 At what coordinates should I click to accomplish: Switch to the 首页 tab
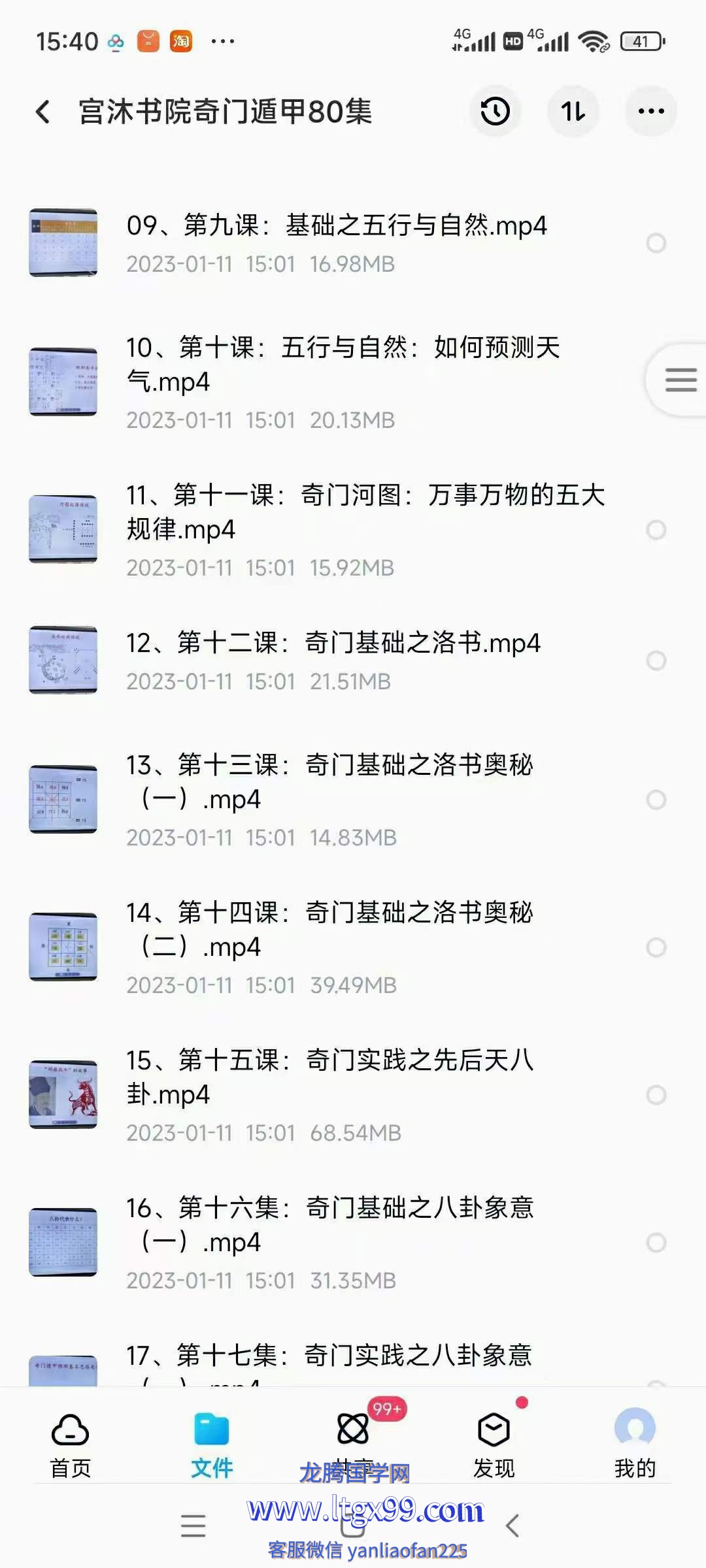coord(71,1445)
